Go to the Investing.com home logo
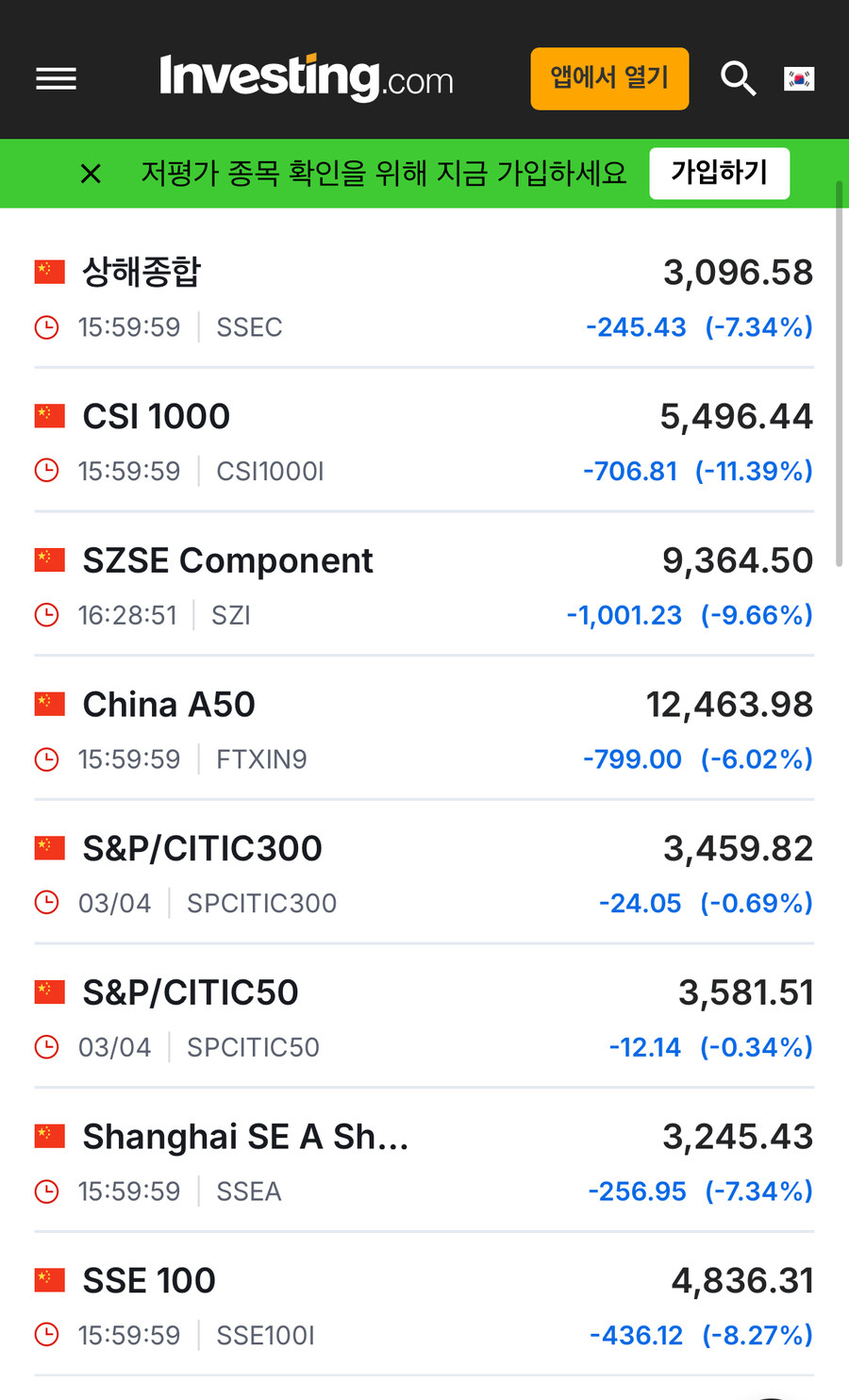Viewport: 849px width, 1400px height. (307, 78)
